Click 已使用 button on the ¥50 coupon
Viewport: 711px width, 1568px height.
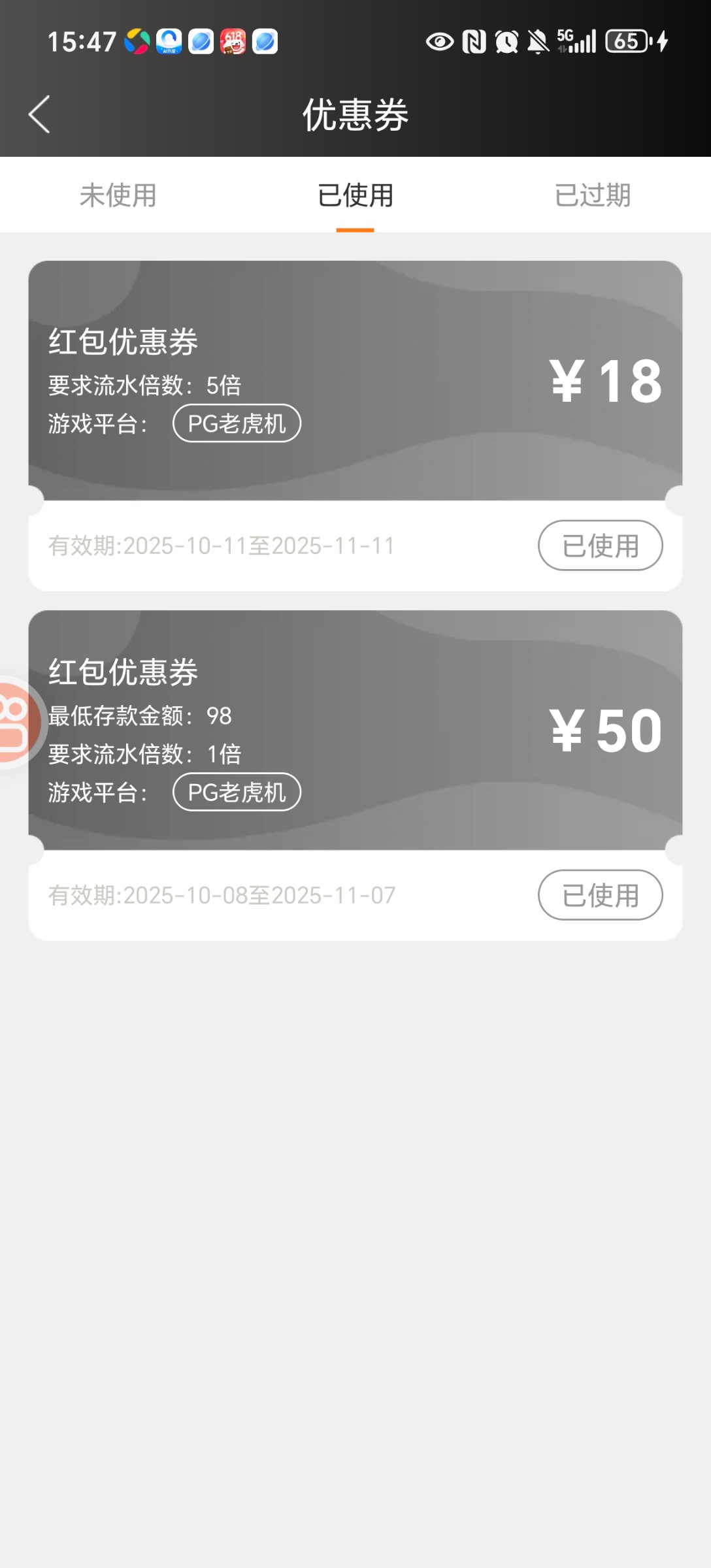[x=600, y=896]
